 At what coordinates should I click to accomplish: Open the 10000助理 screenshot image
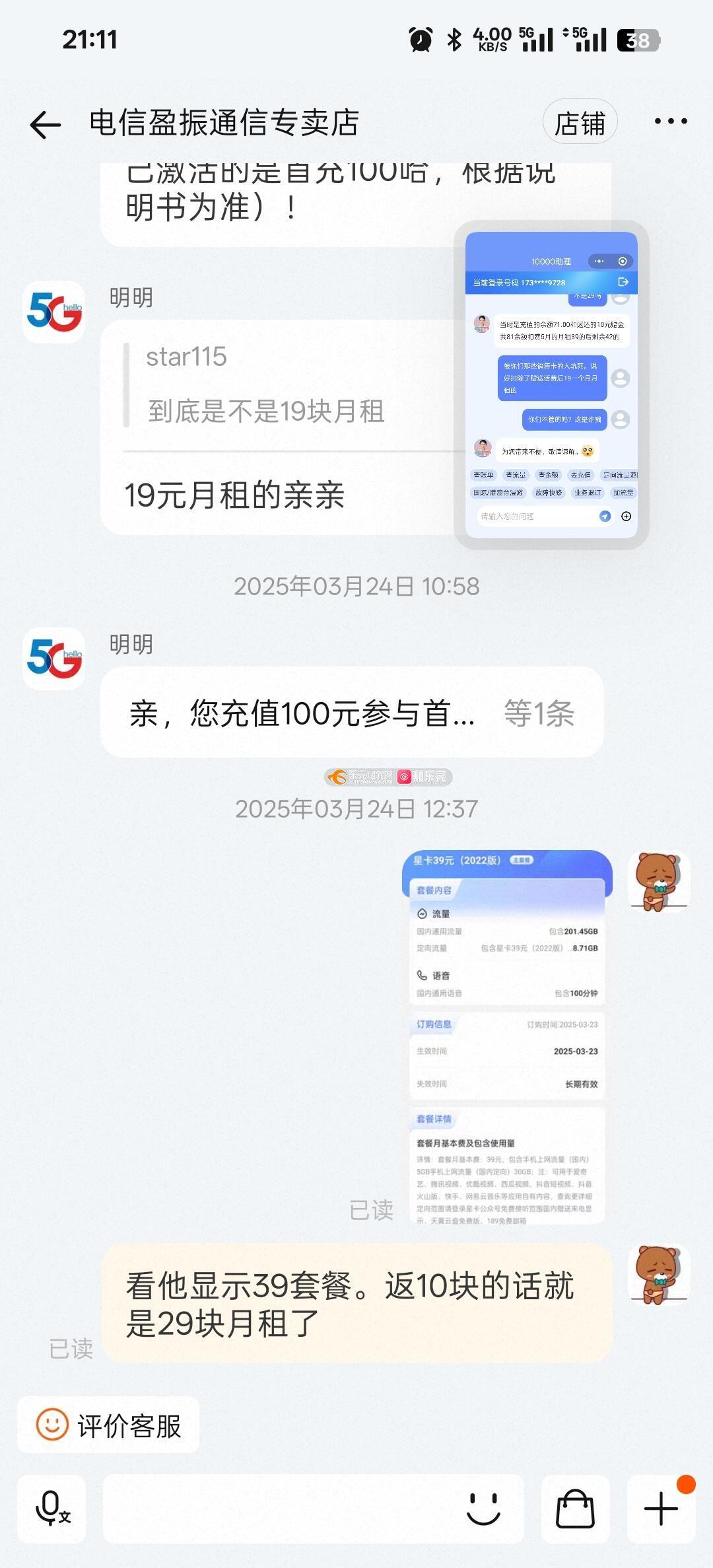click(551, 385)
